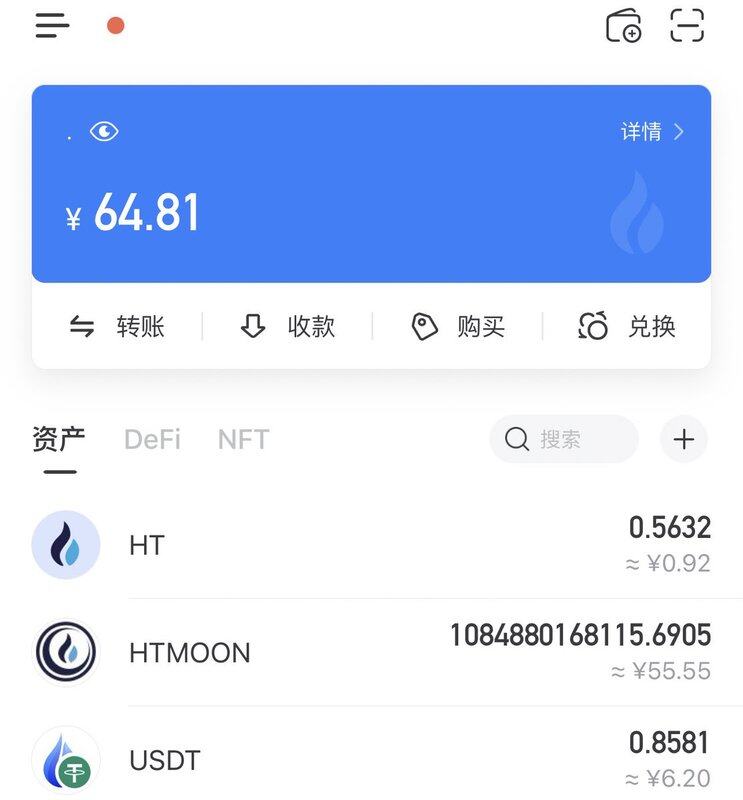The image size is (743, 800).
Task: Tap 转账 to transfer funds
Action: click(117, 326)
